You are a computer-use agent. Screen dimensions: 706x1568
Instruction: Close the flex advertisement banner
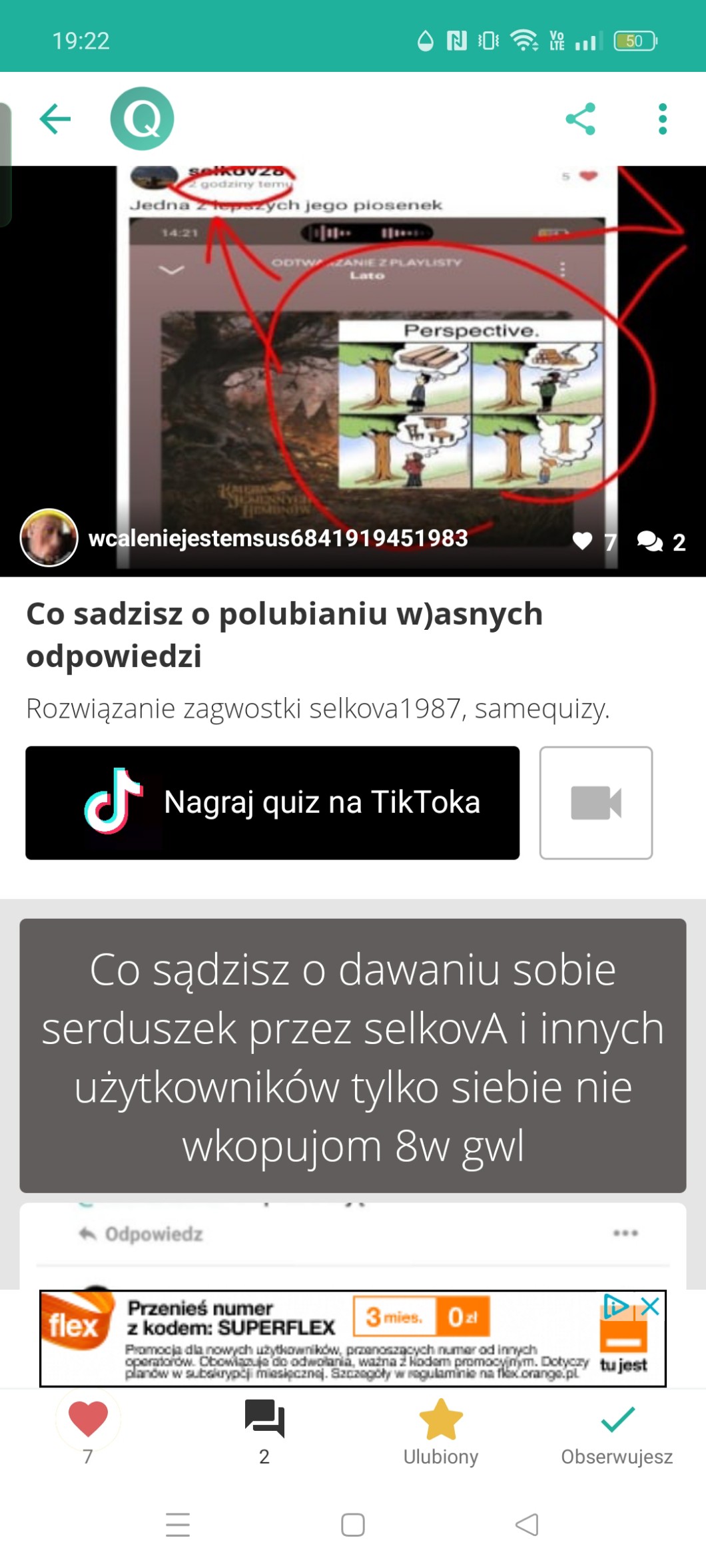[x=651, y=1306]
